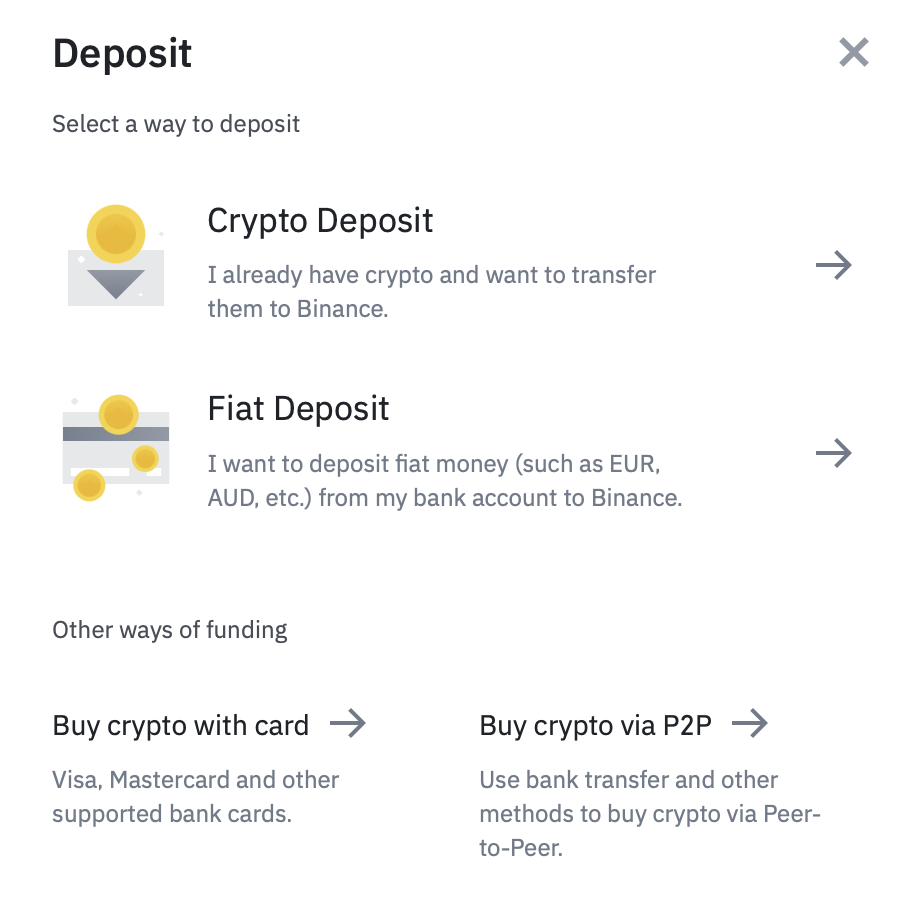Click the arrow next to Buy crypto with card
This screenshot has height=908, width=904.
click(x=349, y=723)
